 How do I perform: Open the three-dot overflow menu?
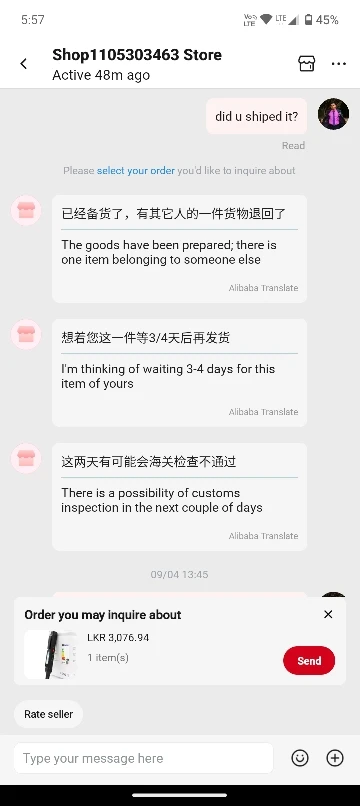[x=339, y=64]
